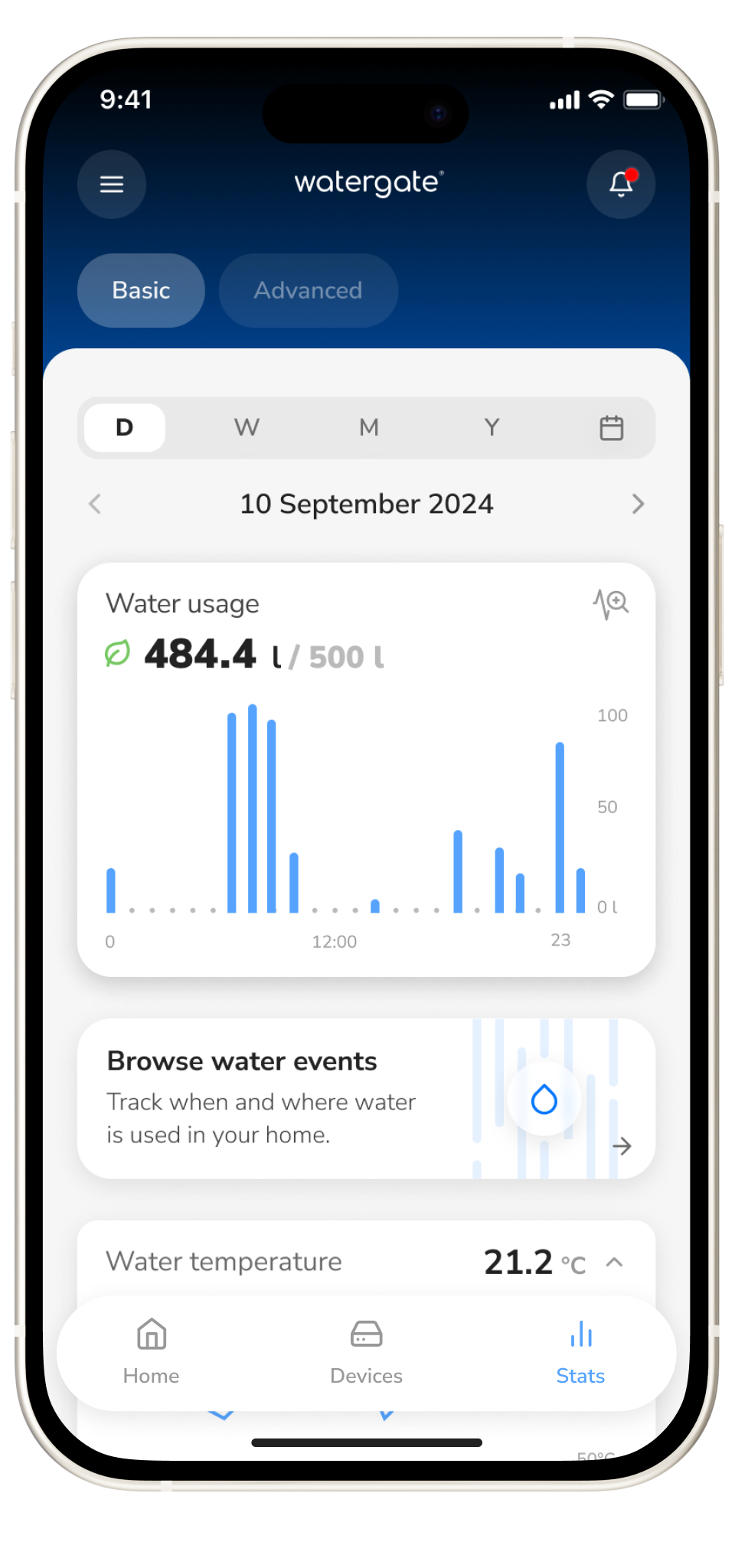Select the Stats tab
Screen dimensions: 735x1568
pyautogui.click(x=580, y=1352)
